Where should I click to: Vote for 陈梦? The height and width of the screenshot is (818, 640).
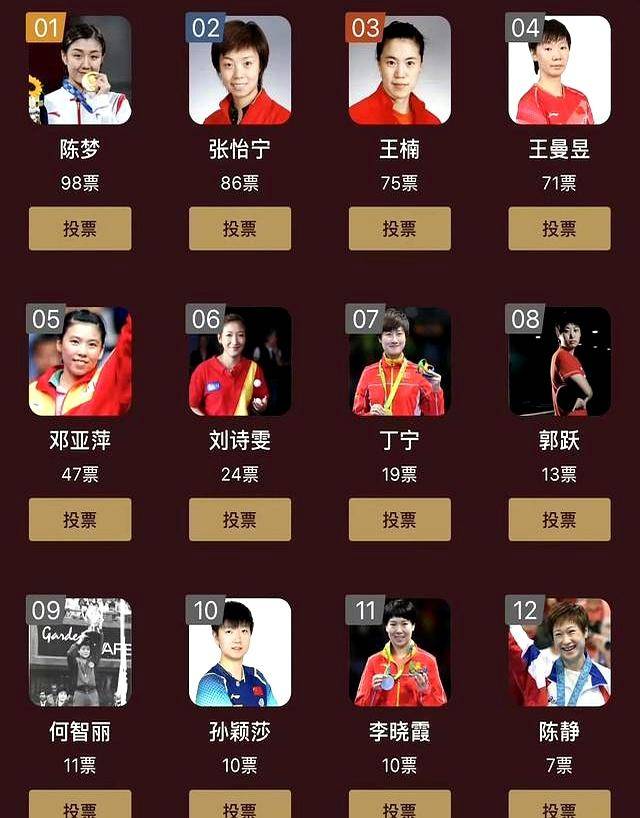pos(80,228)
